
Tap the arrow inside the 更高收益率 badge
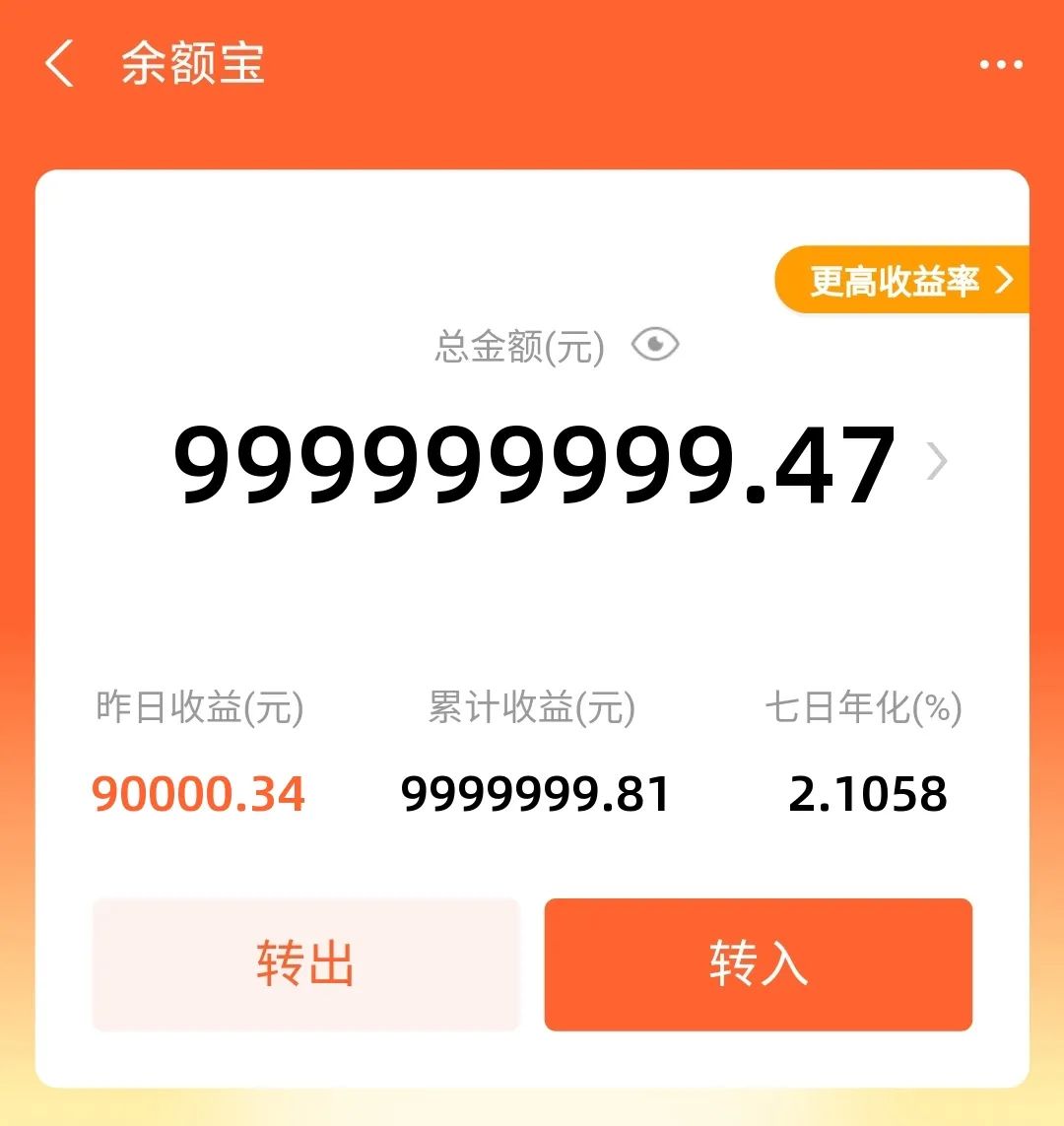[1006, 280]
